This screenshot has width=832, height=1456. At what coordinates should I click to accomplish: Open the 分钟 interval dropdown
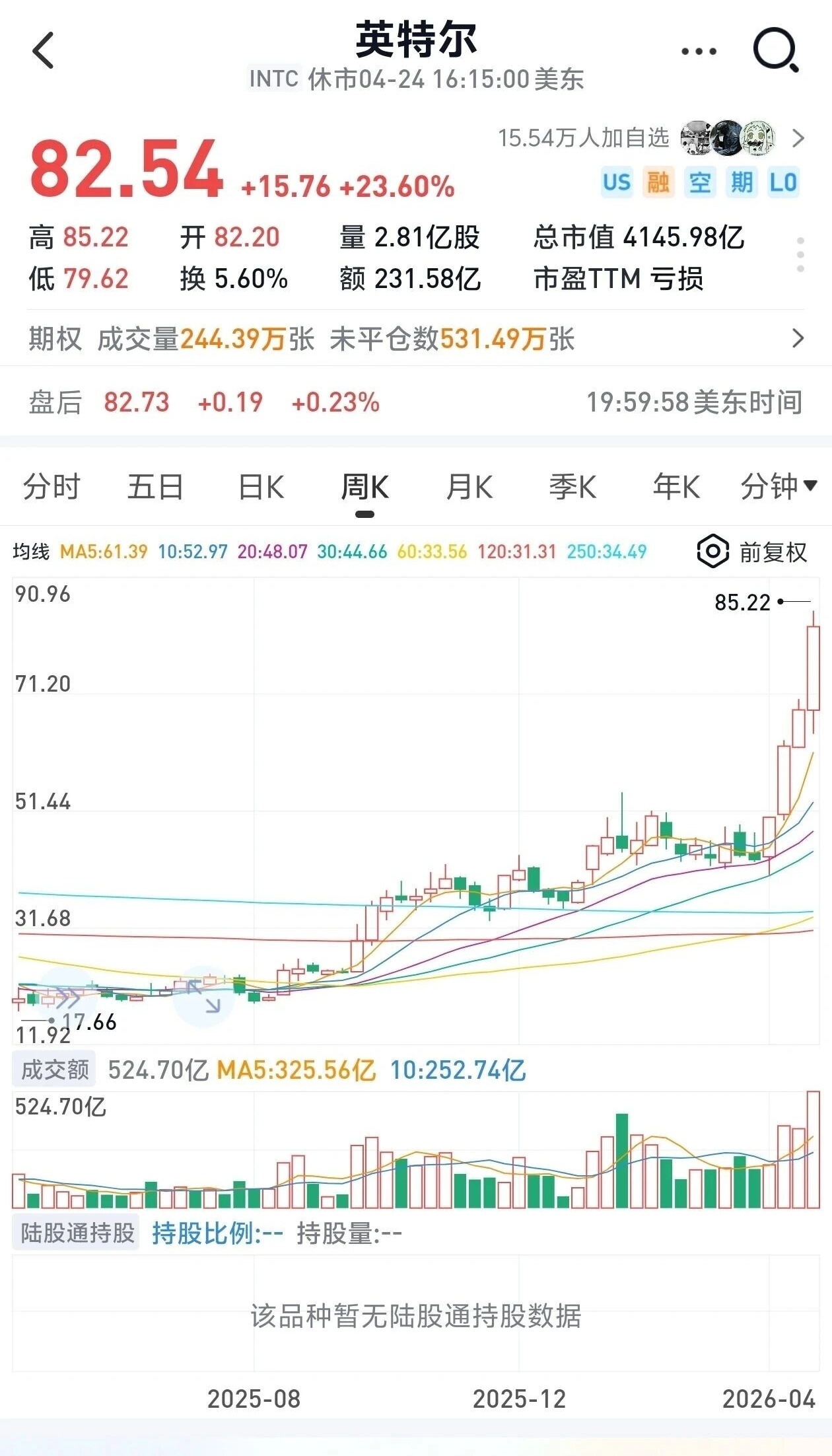click(779, 488)
